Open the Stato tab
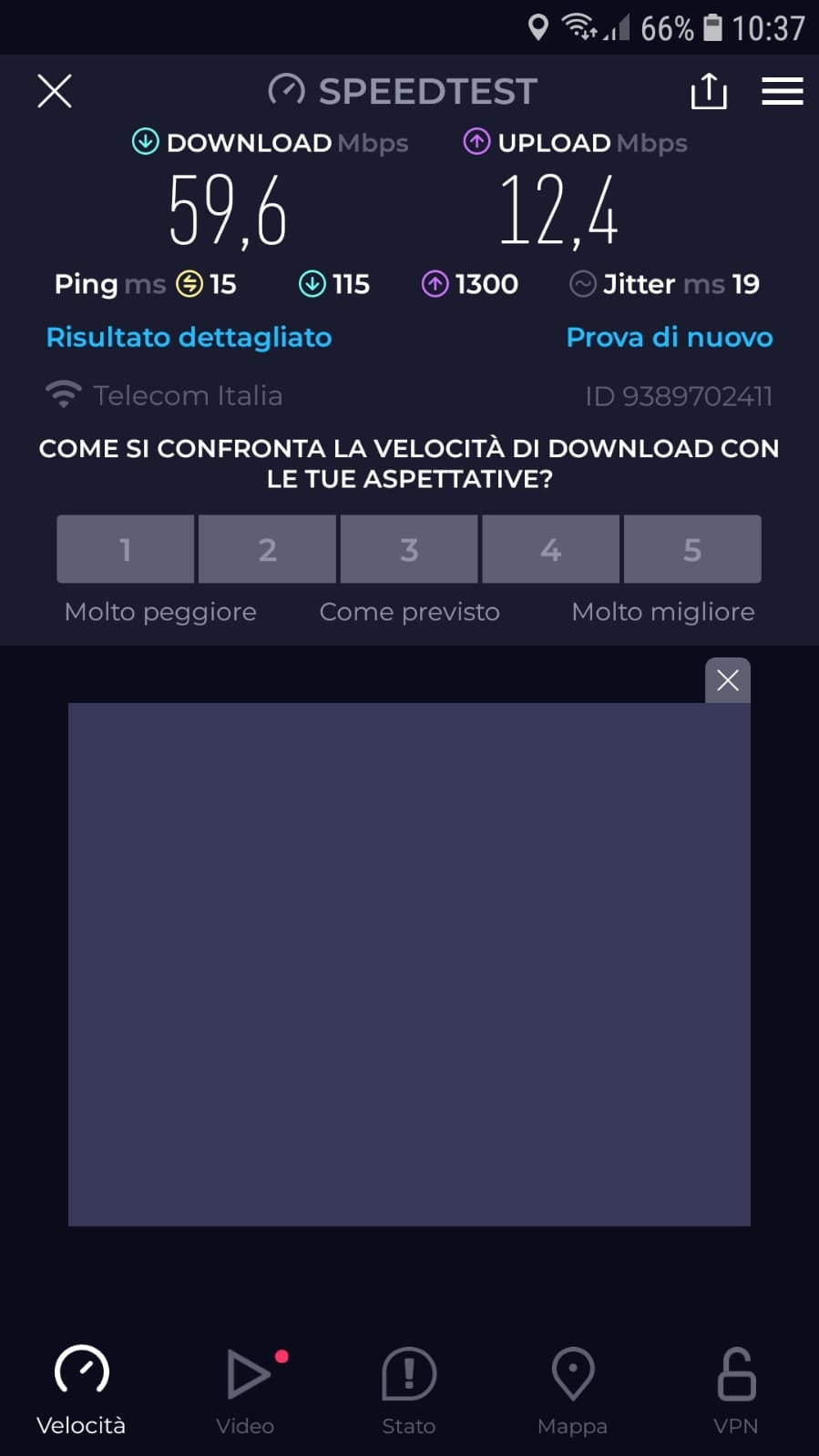819x1456 pixels. (x=409, y=1389)
